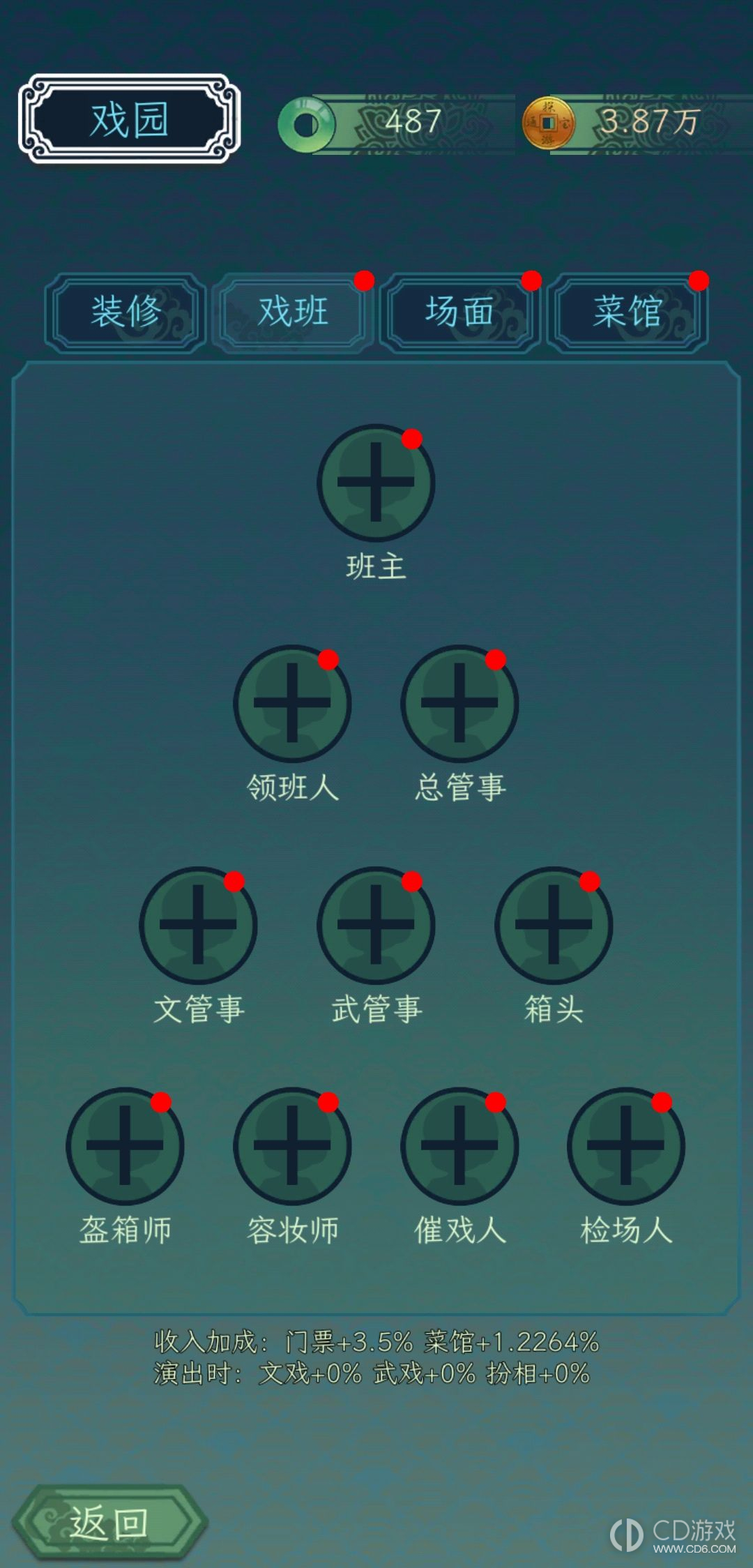The image size is (753, 1568).
Task: Add a 容妆师 to the team
Action: pos(292,1146)
